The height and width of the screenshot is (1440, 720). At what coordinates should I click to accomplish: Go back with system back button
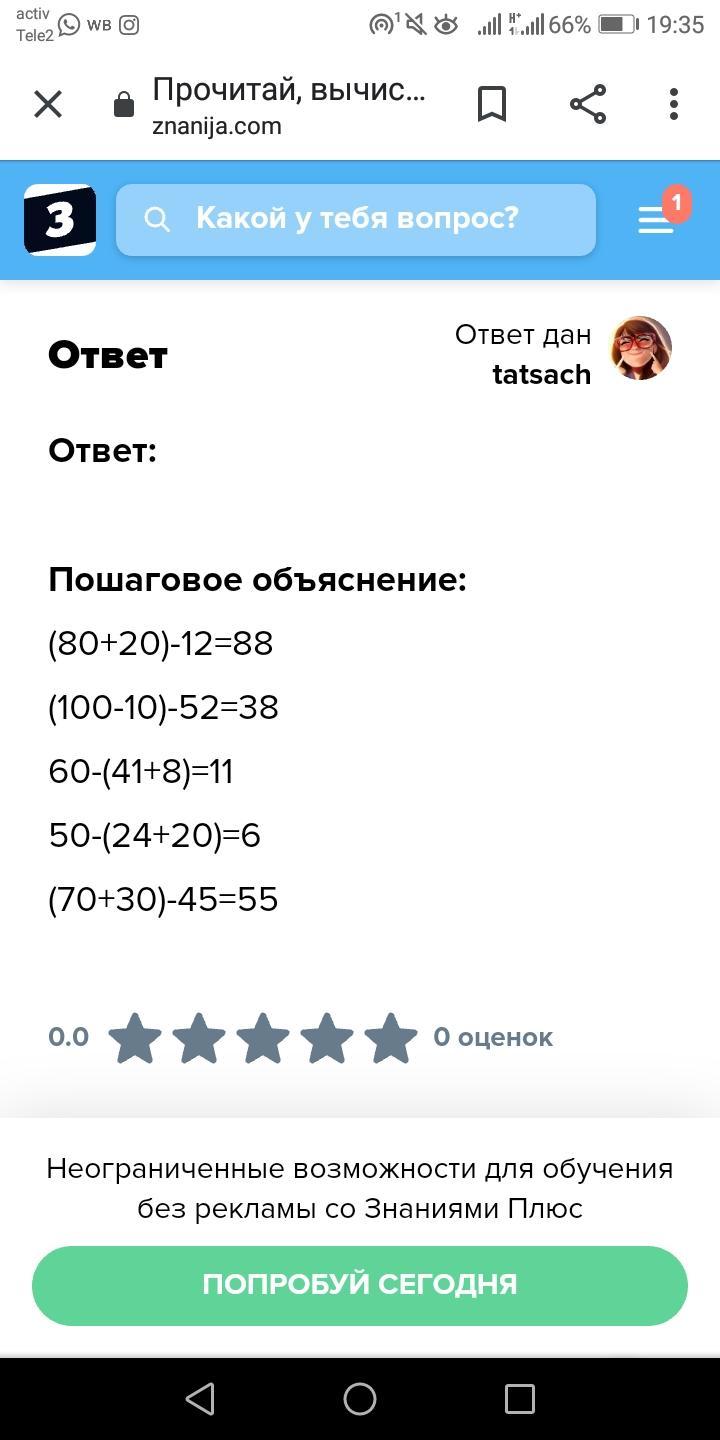click(x=200, y=1398)
